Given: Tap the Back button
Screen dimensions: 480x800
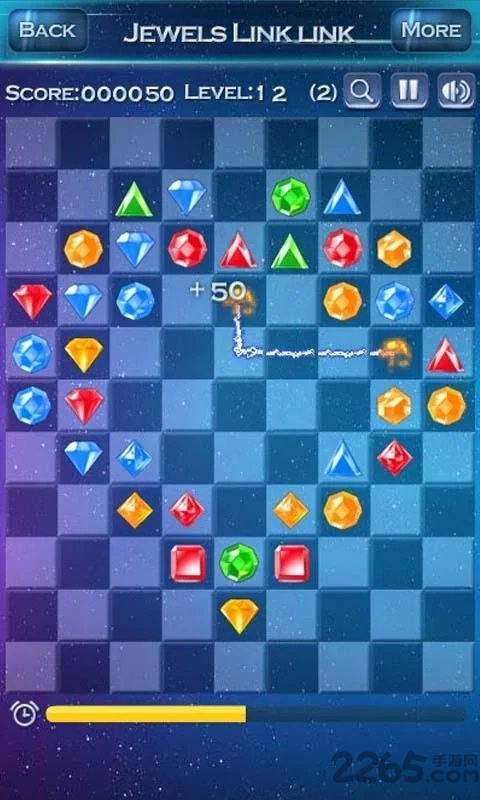Looking at the screenshot, I should (48, 30).
